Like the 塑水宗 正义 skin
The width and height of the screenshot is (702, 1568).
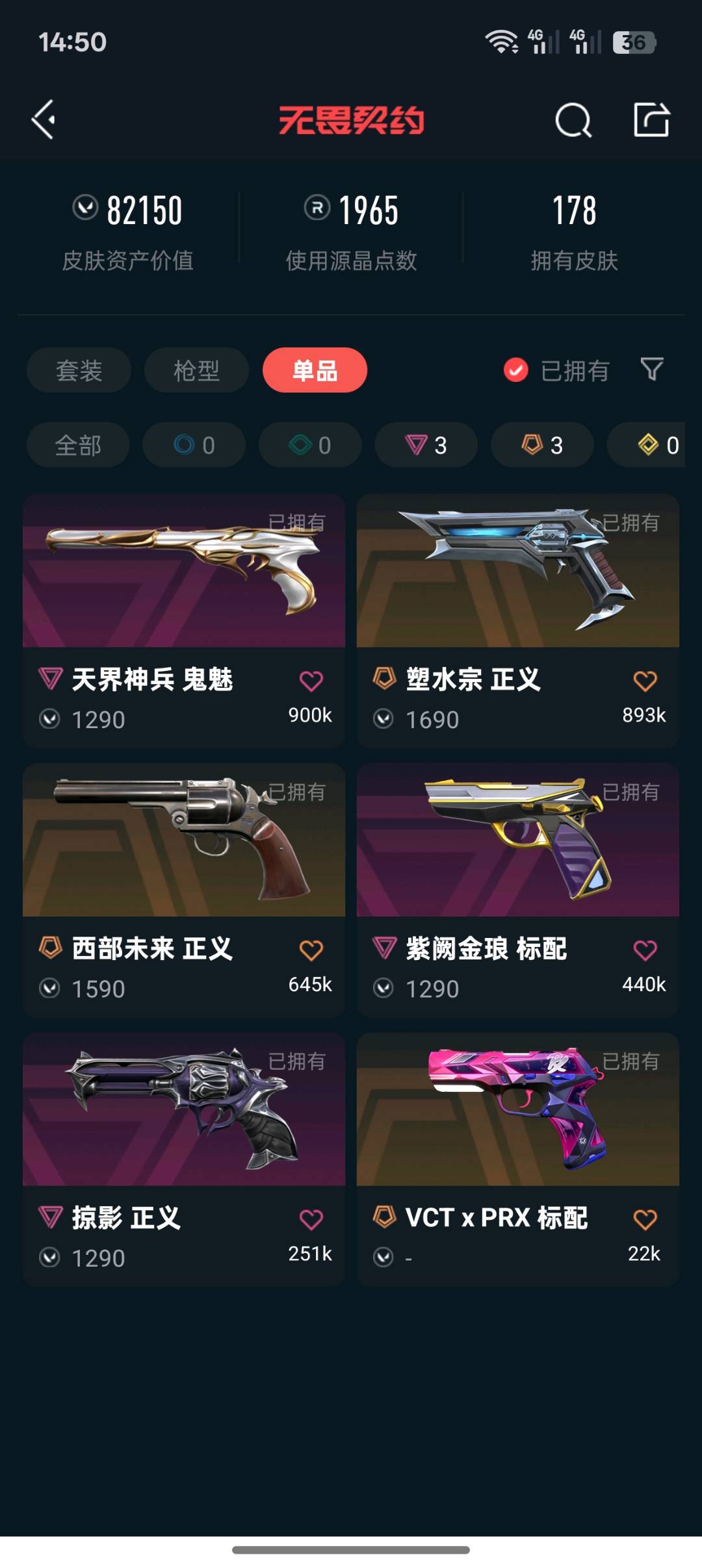coord(645,681)
